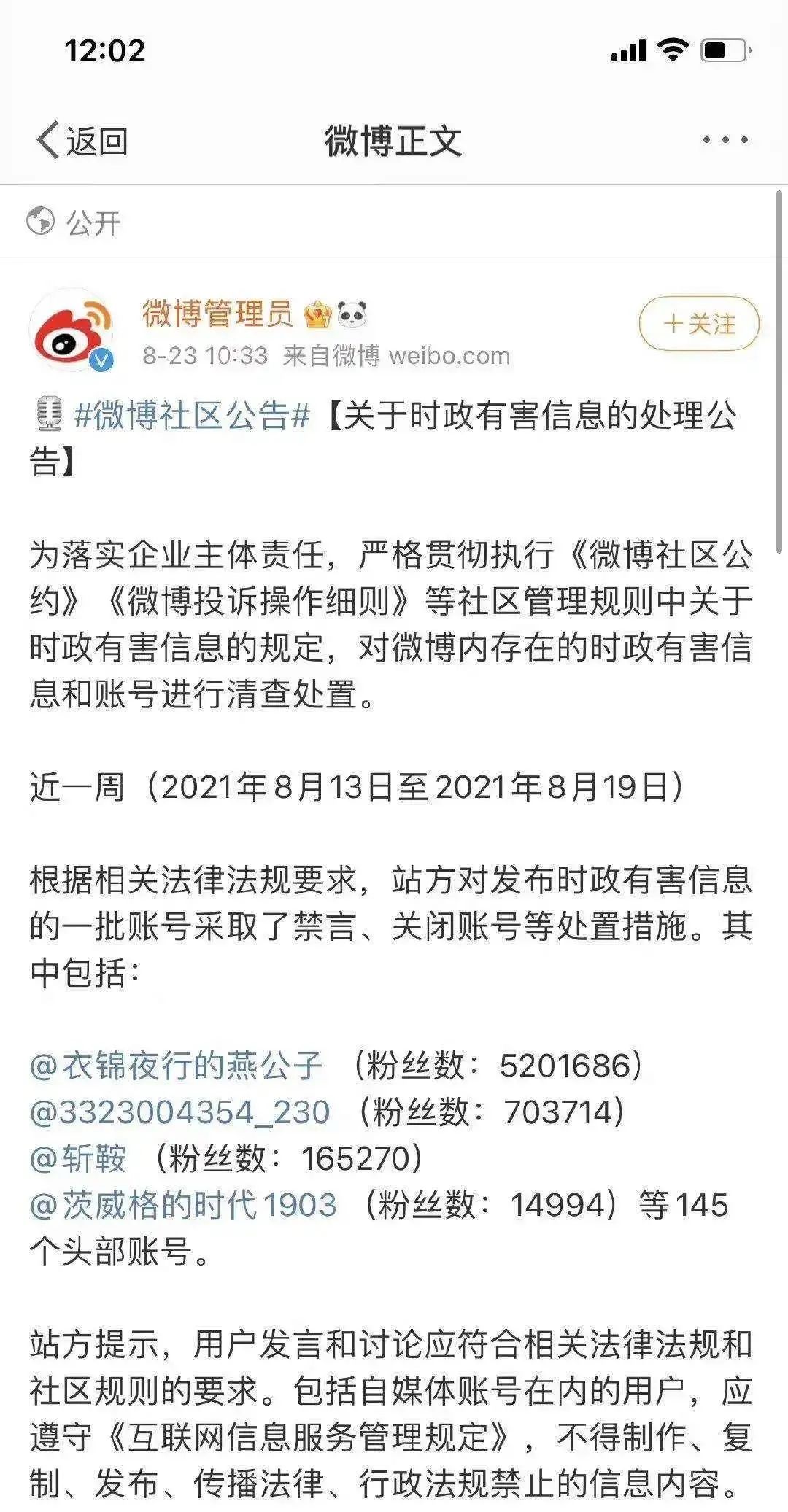788x1512 pixels.
Task: Open the 微博管理员 username link
Action: tap(217, 314)
